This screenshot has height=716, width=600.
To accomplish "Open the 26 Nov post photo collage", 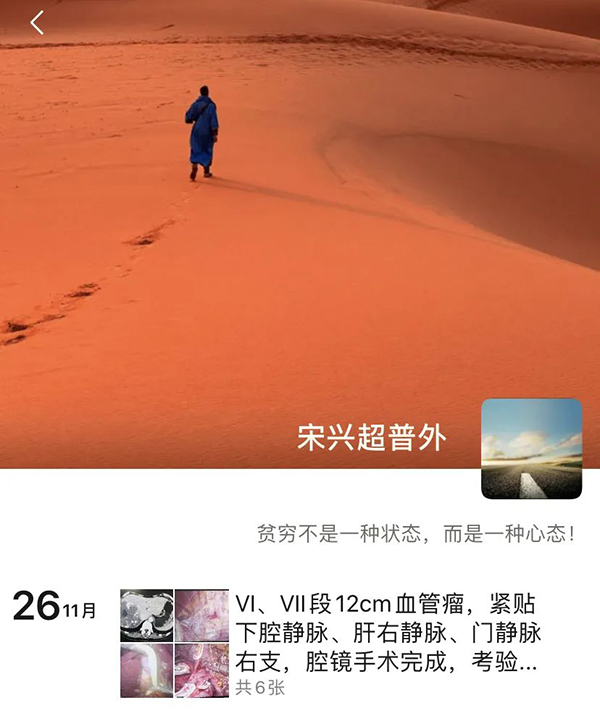I will pyautogui.click(x=174, y=642).
